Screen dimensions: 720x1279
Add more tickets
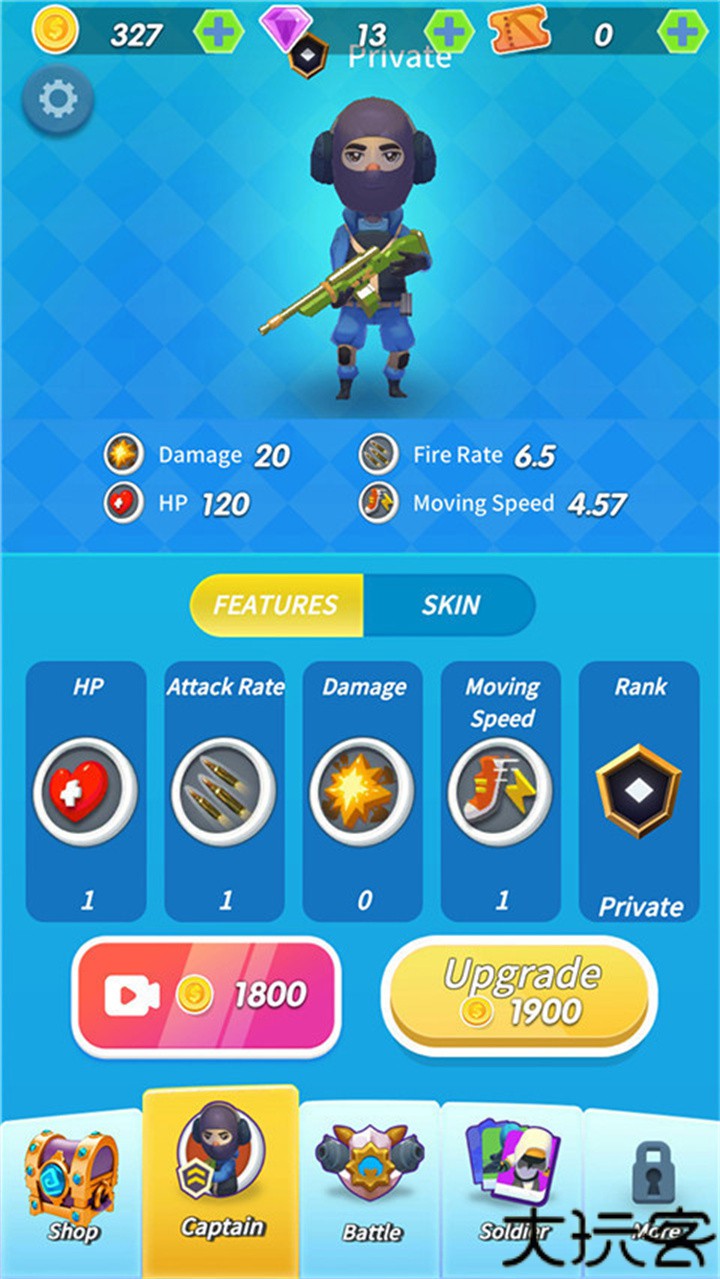pyautogui.click(x=682, y=34)
